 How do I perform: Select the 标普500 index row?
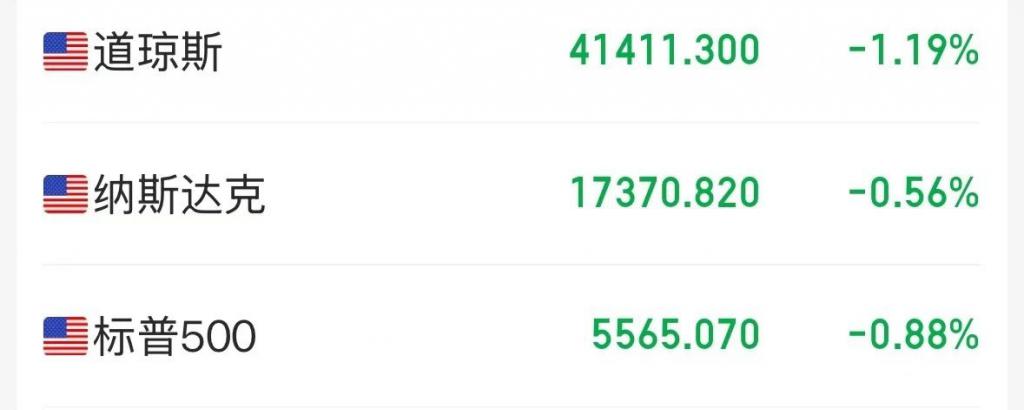click(175, 336)
